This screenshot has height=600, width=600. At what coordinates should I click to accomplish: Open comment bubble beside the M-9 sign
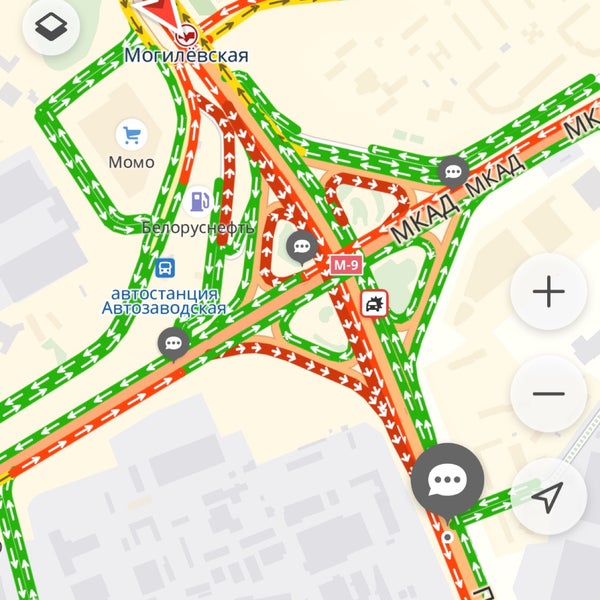[303, 245]
